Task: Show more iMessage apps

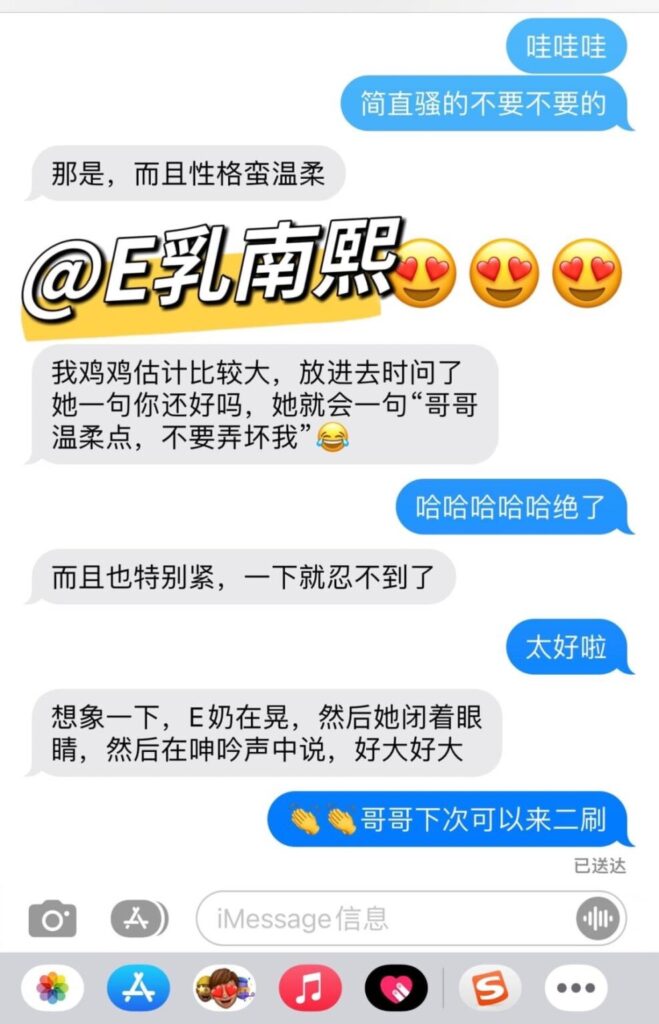Action: 576,989
